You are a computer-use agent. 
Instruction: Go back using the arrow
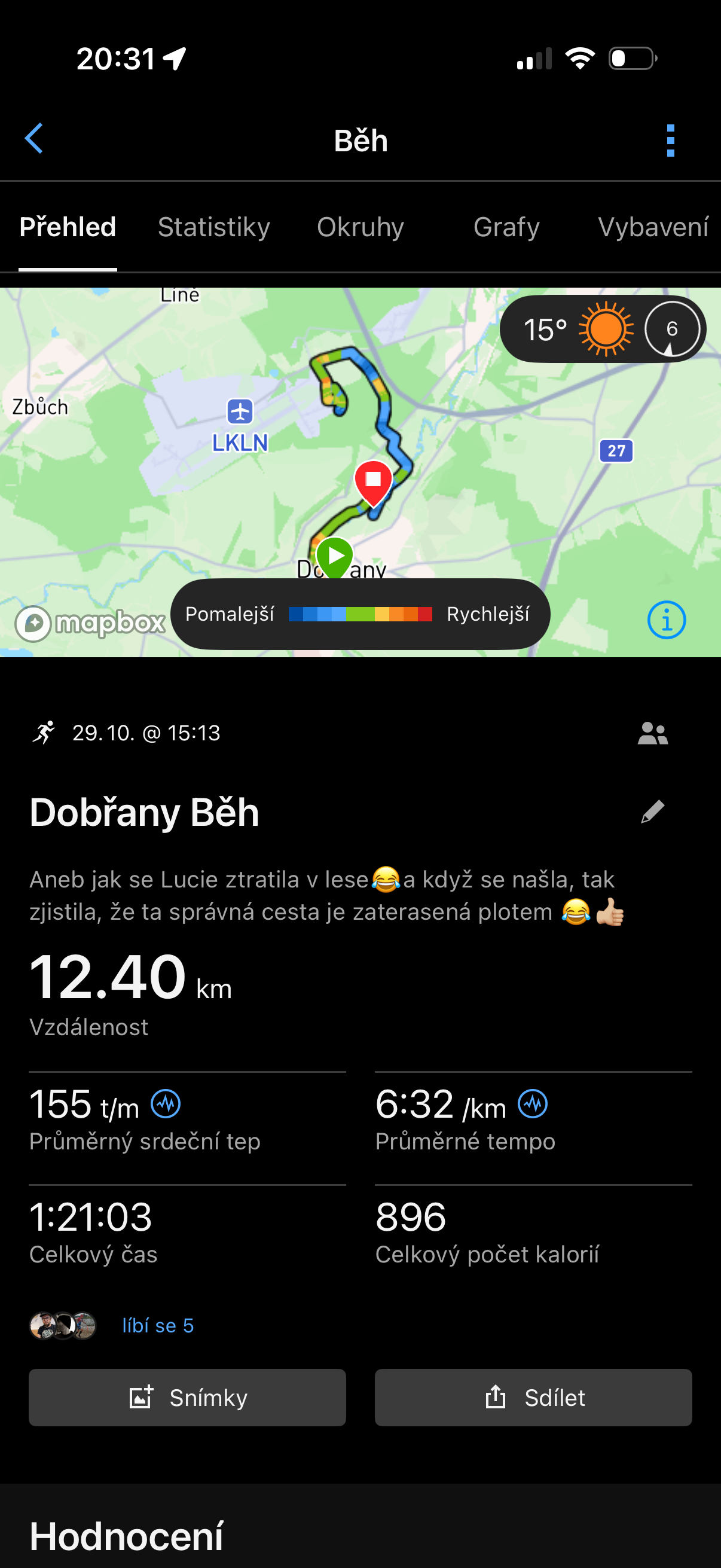[34, 139]
